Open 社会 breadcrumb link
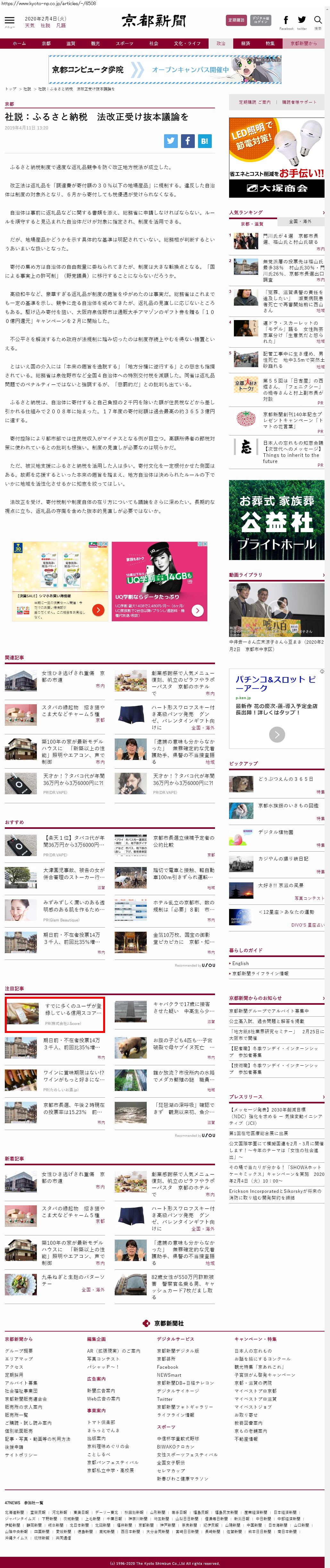Screen dimensions: 330x1568 28,89
